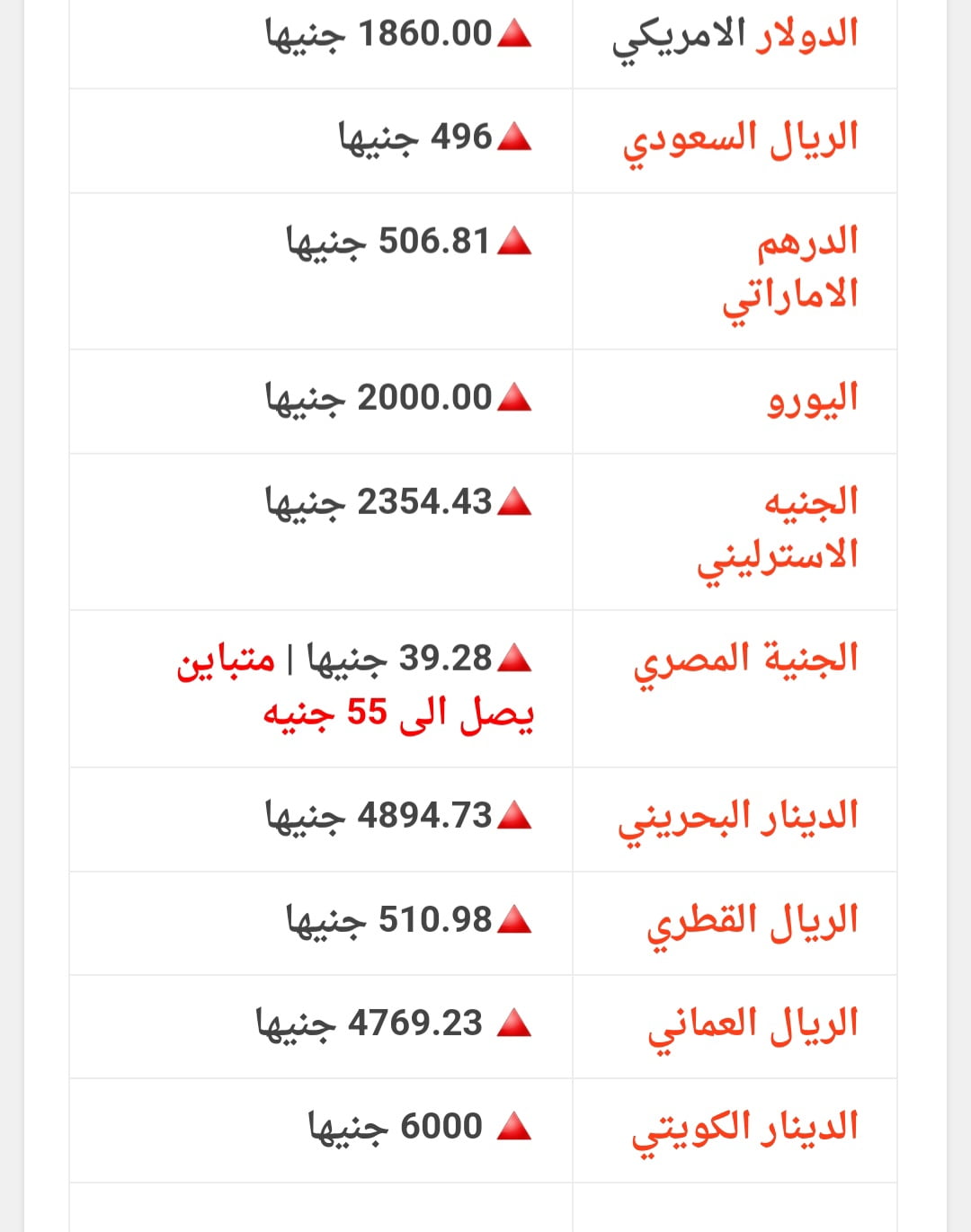The image size is (971, 1232).
Task: Tap the الدرهم الاماراتي currency link
Action: 791,268
